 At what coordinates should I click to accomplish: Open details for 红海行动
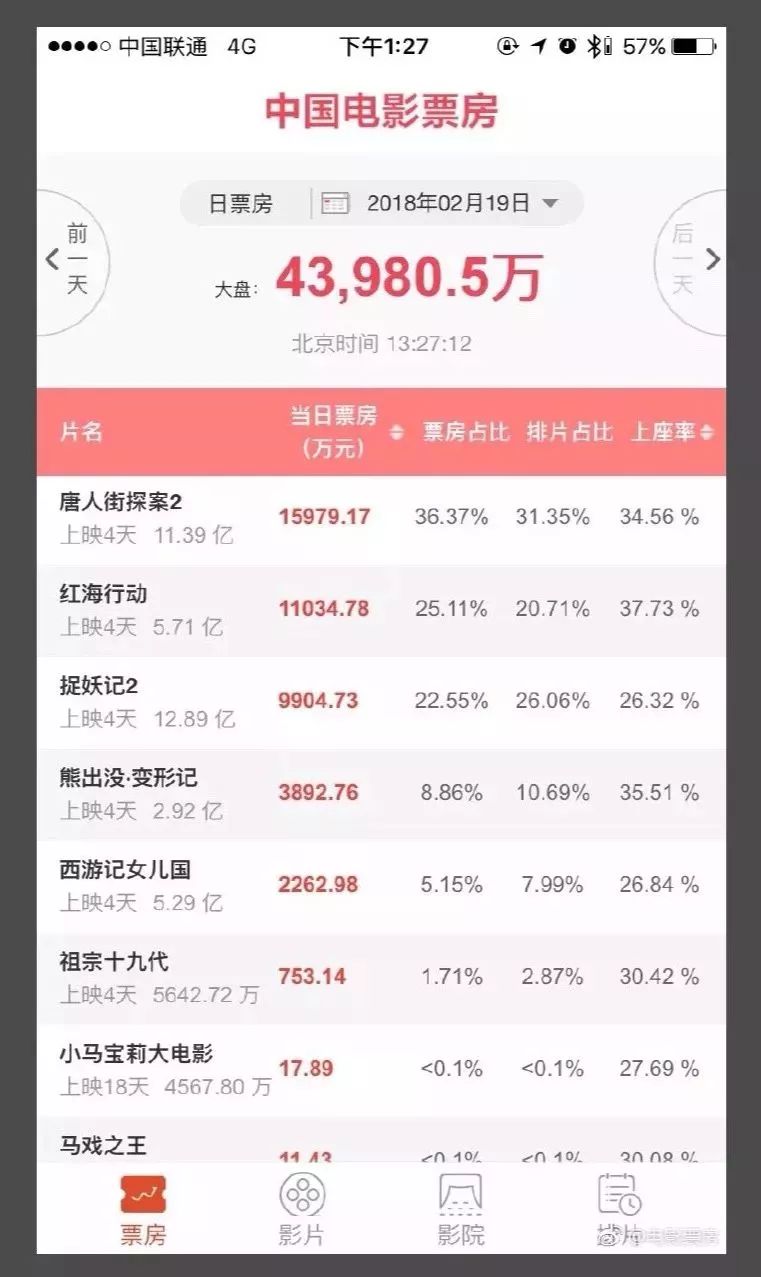[104, 594]
